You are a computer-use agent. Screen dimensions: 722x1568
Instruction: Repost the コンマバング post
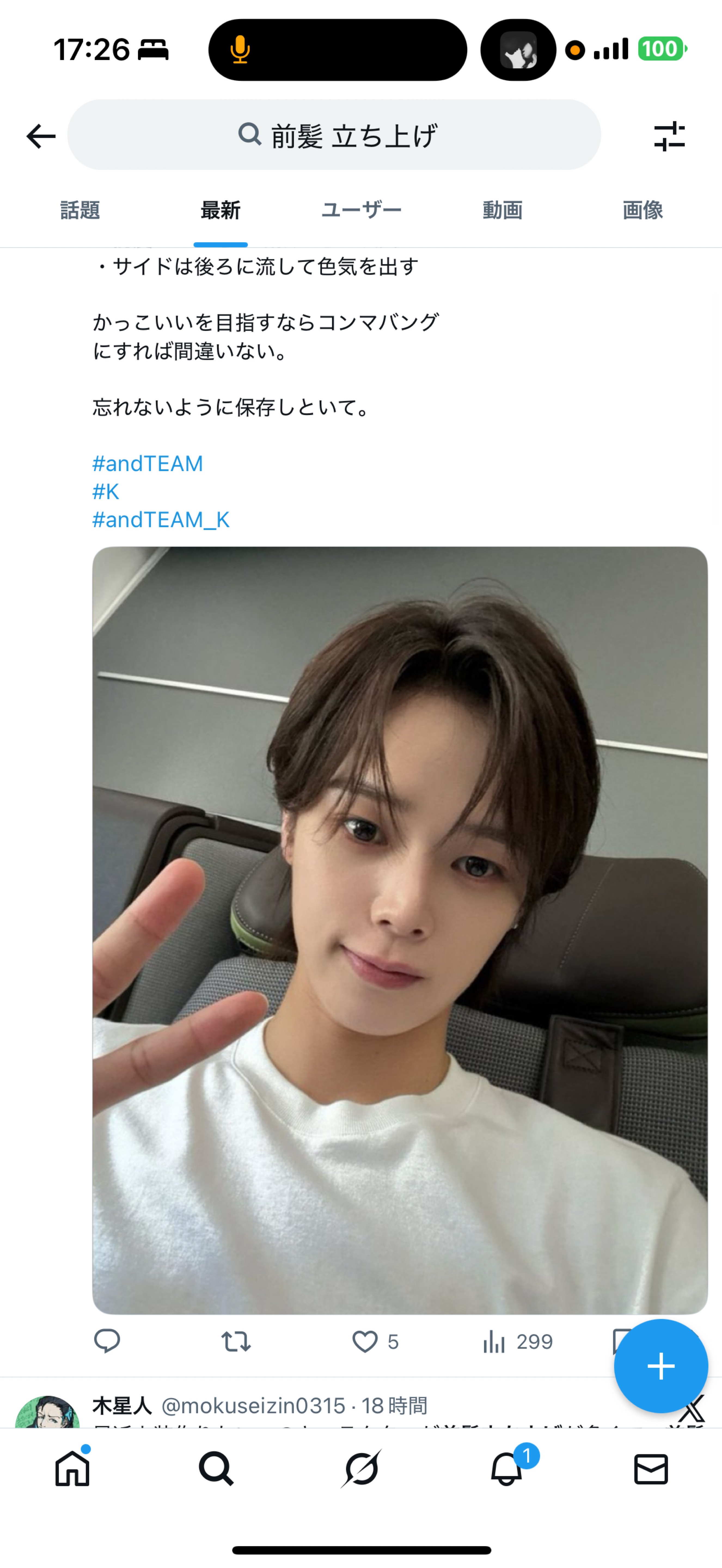[235, 1342]
